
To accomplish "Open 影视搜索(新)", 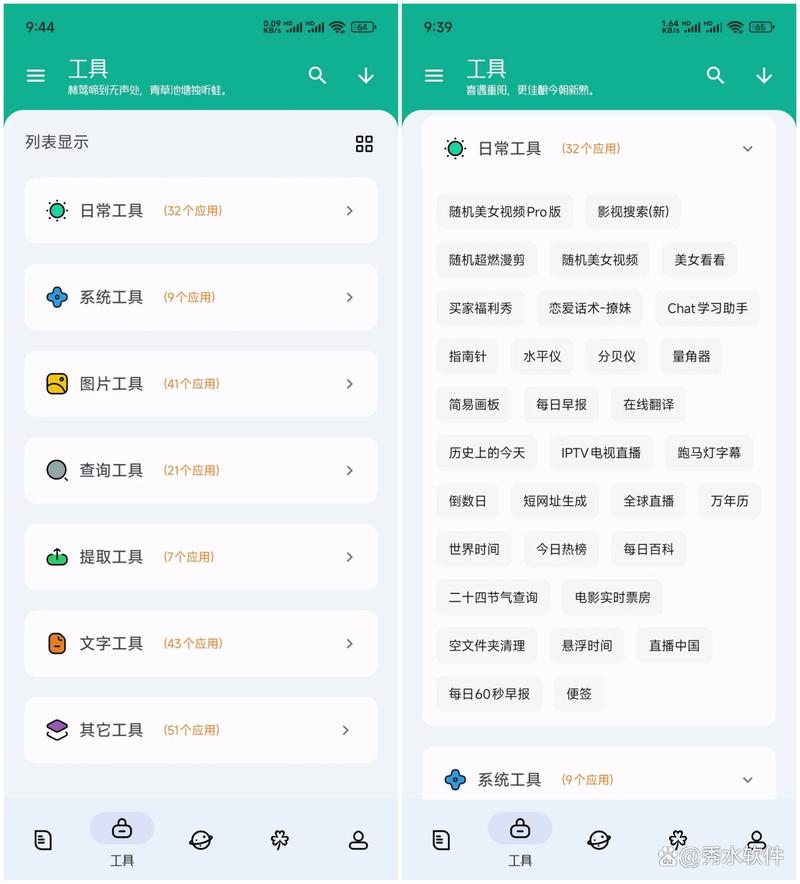I will 633,211.
